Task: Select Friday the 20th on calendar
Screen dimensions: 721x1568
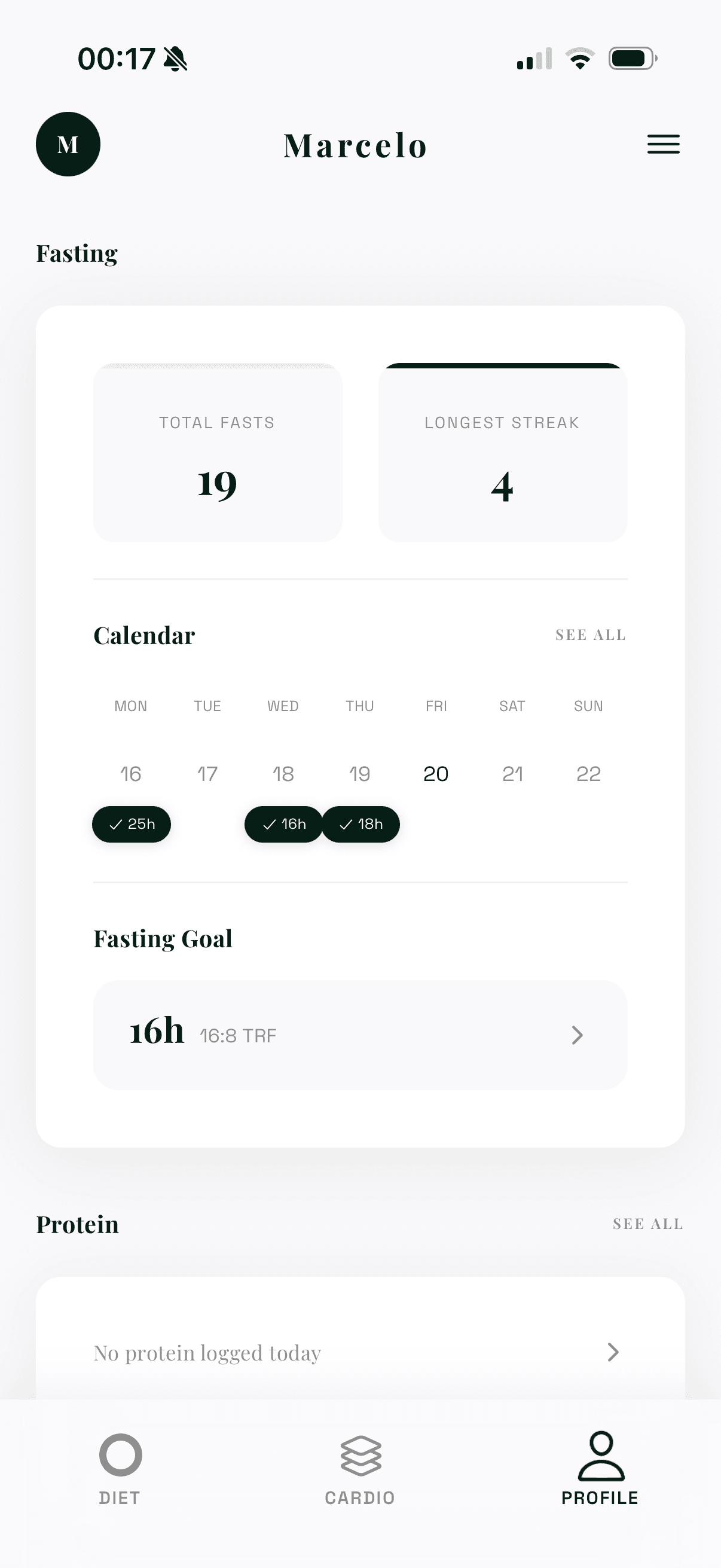Action: pyautogui.click(x=436, y=774)
